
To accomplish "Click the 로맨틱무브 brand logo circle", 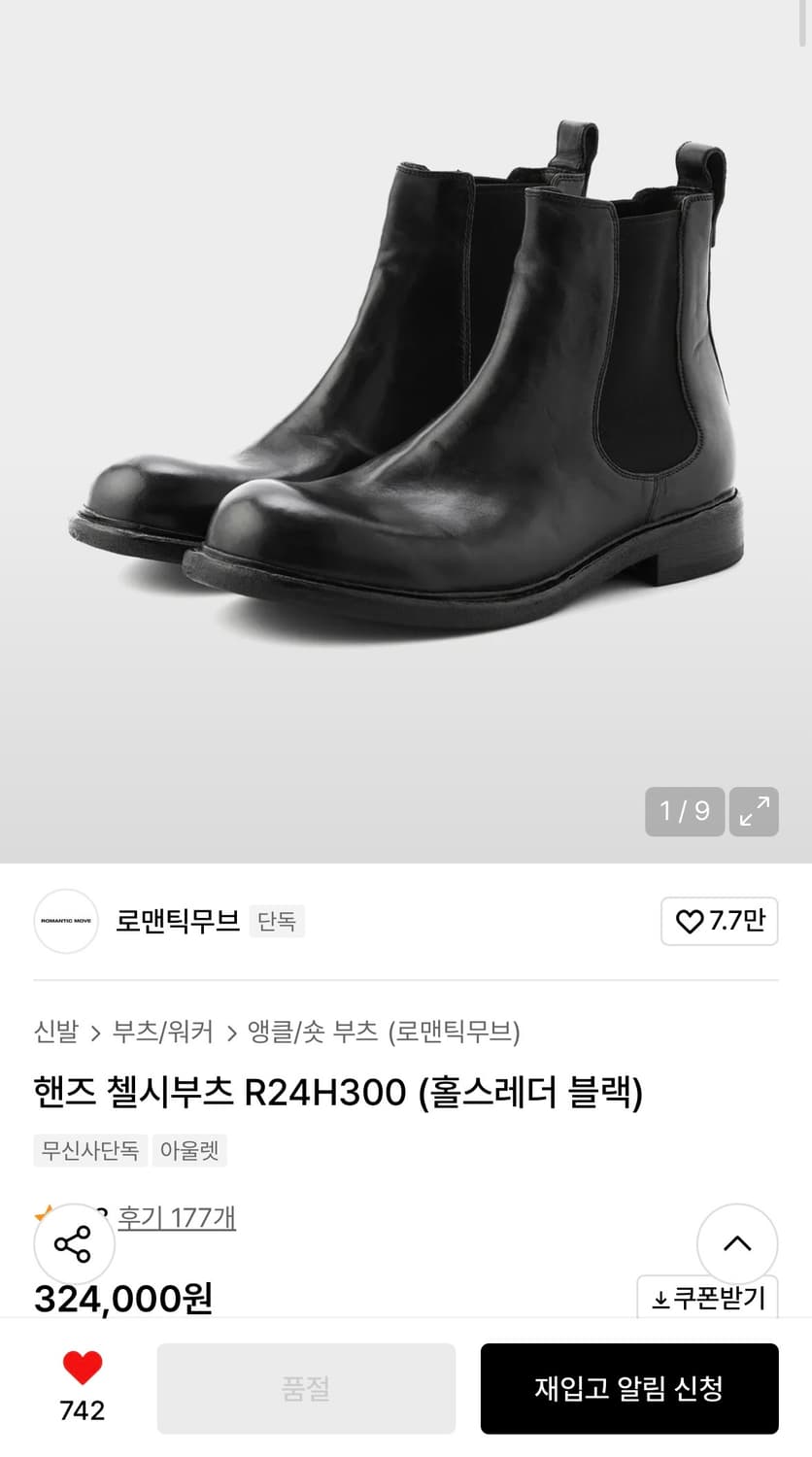I will [65, 921].
